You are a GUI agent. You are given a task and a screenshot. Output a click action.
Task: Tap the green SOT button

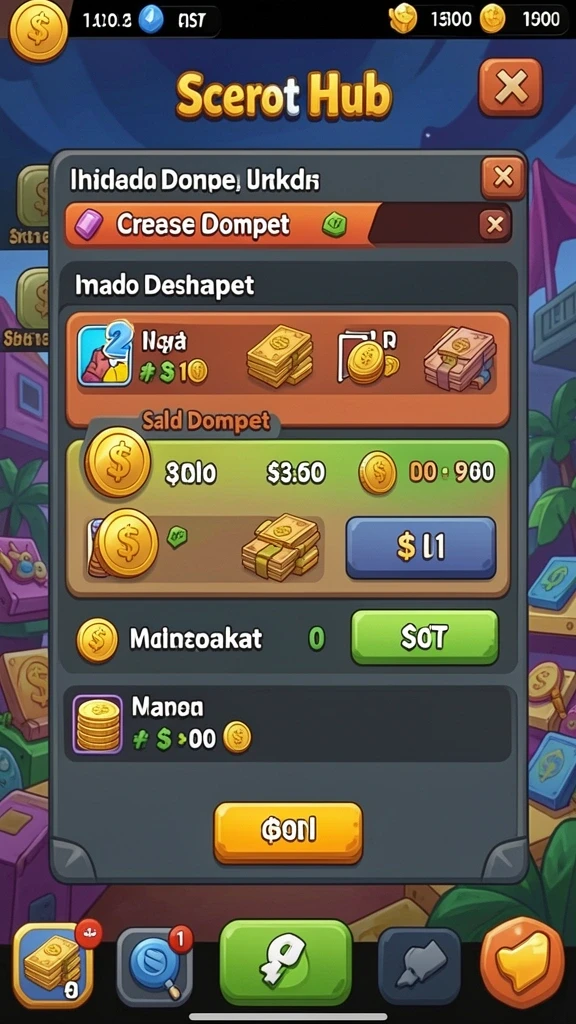click(x=424, y=637)
